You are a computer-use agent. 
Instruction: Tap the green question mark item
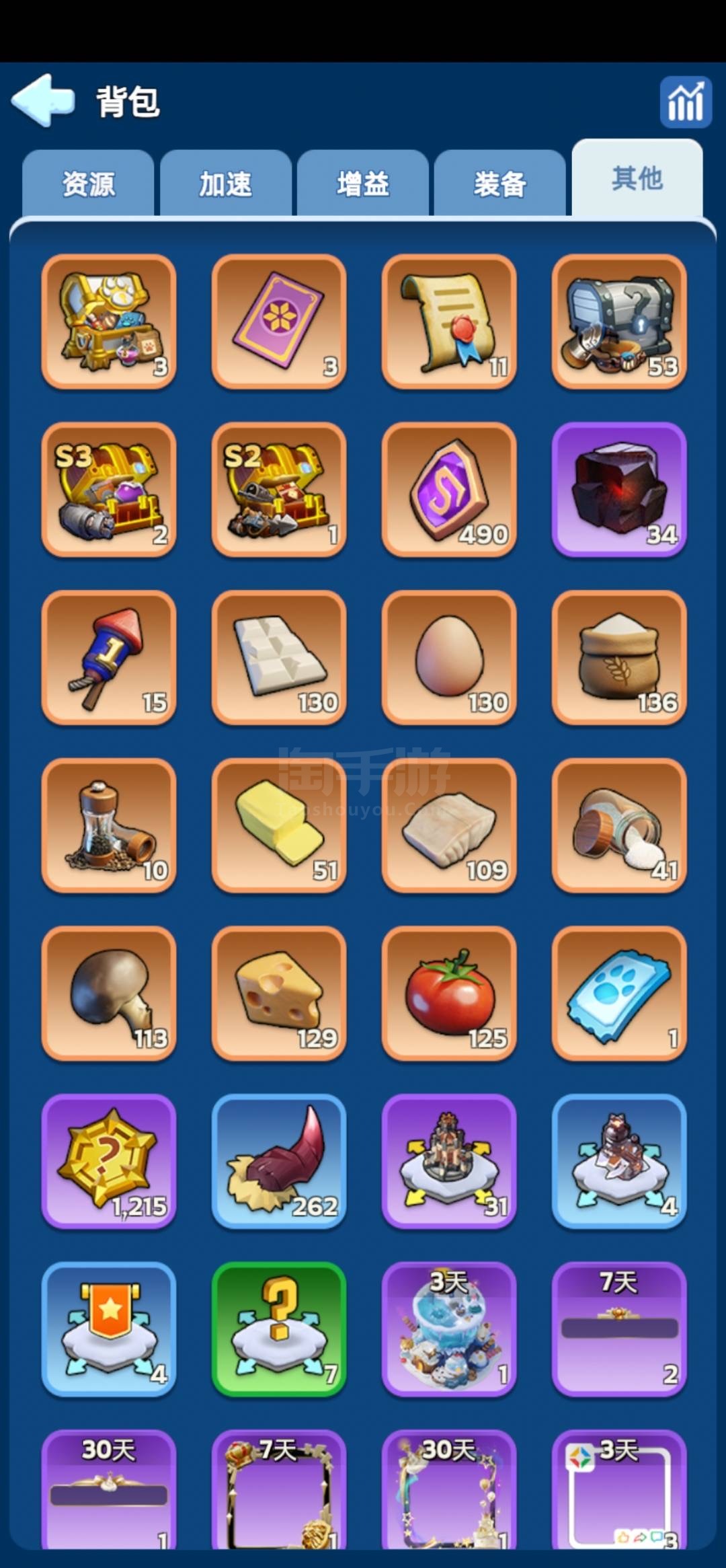tap(279, 1329)
